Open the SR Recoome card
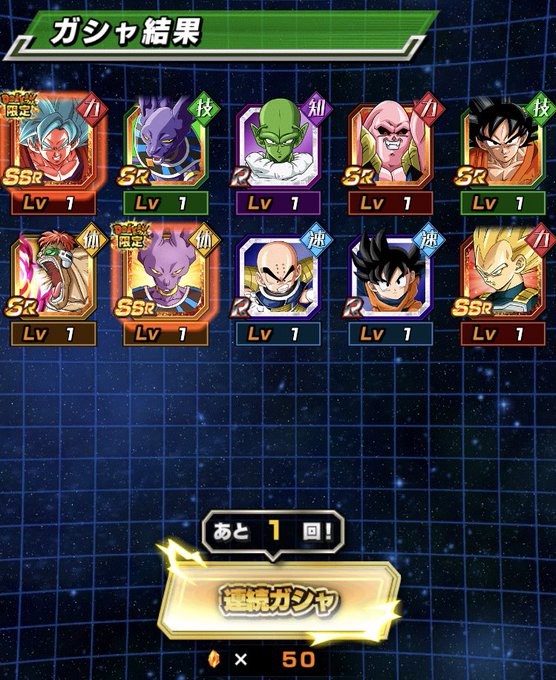This screenshot has width=556, height=680. point(53,274)
